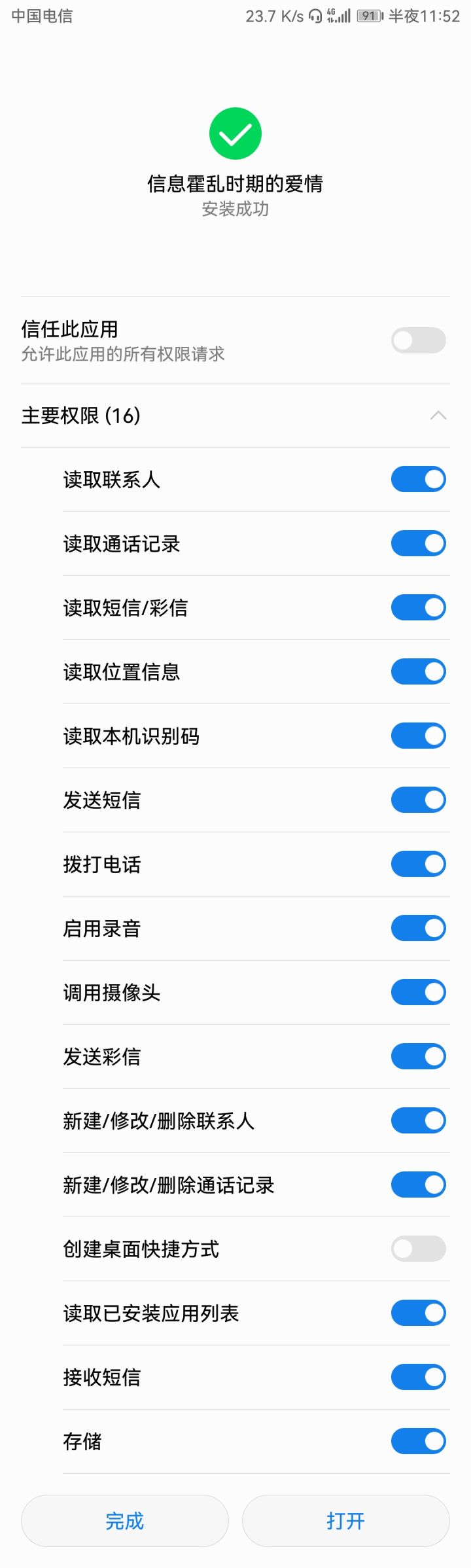
Task: Turn off 新建/修改/删除通话记录 permission
Action: tap(418, 1185)
